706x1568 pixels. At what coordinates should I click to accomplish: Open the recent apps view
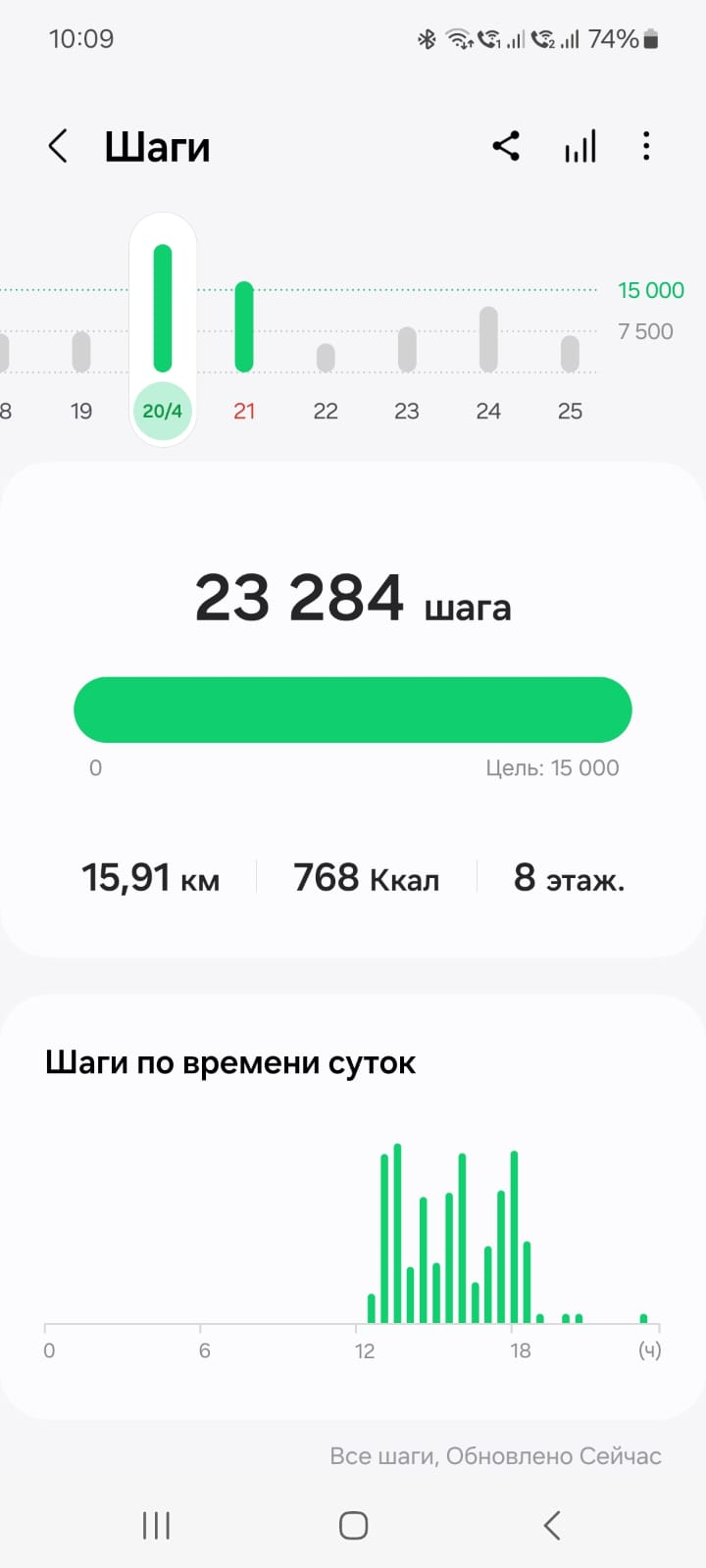click(x=156, y=1525)
